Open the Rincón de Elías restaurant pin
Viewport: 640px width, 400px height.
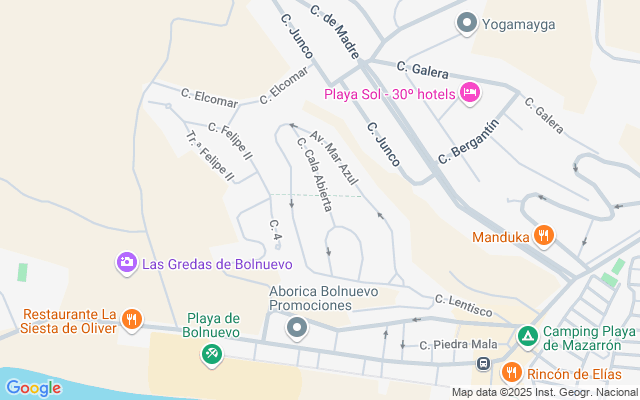511,372
